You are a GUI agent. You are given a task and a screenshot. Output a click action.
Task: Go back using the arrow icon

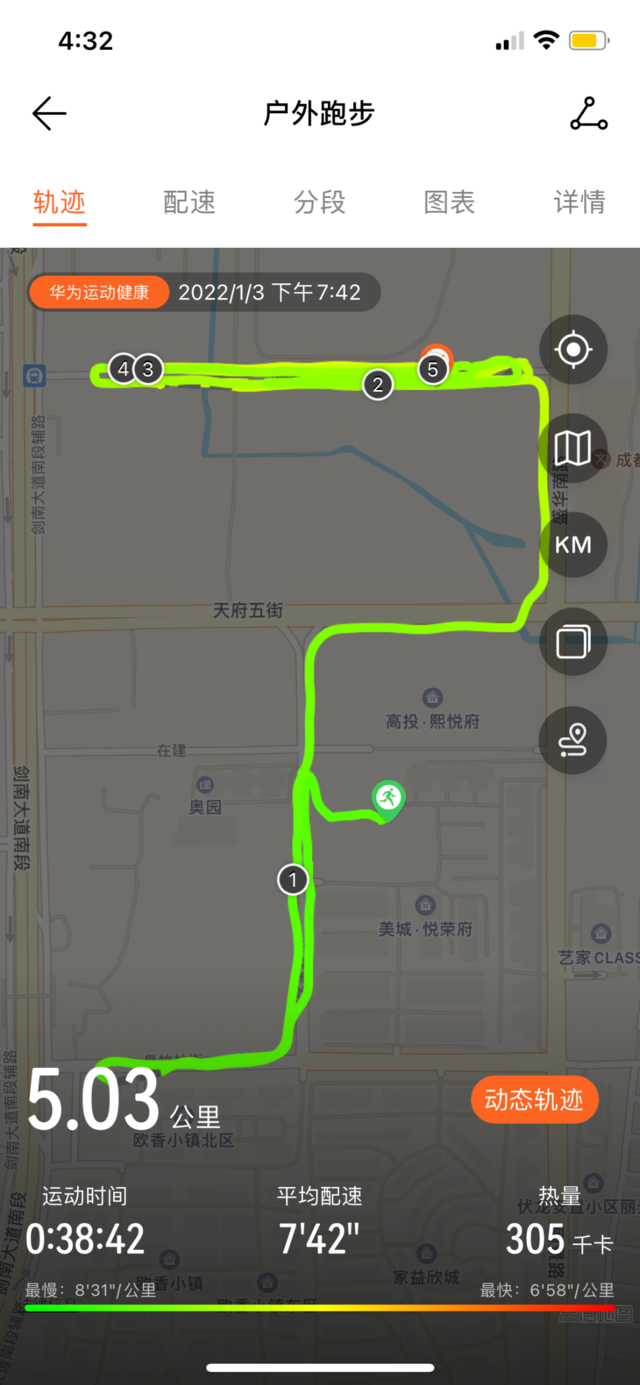[49, 114]
